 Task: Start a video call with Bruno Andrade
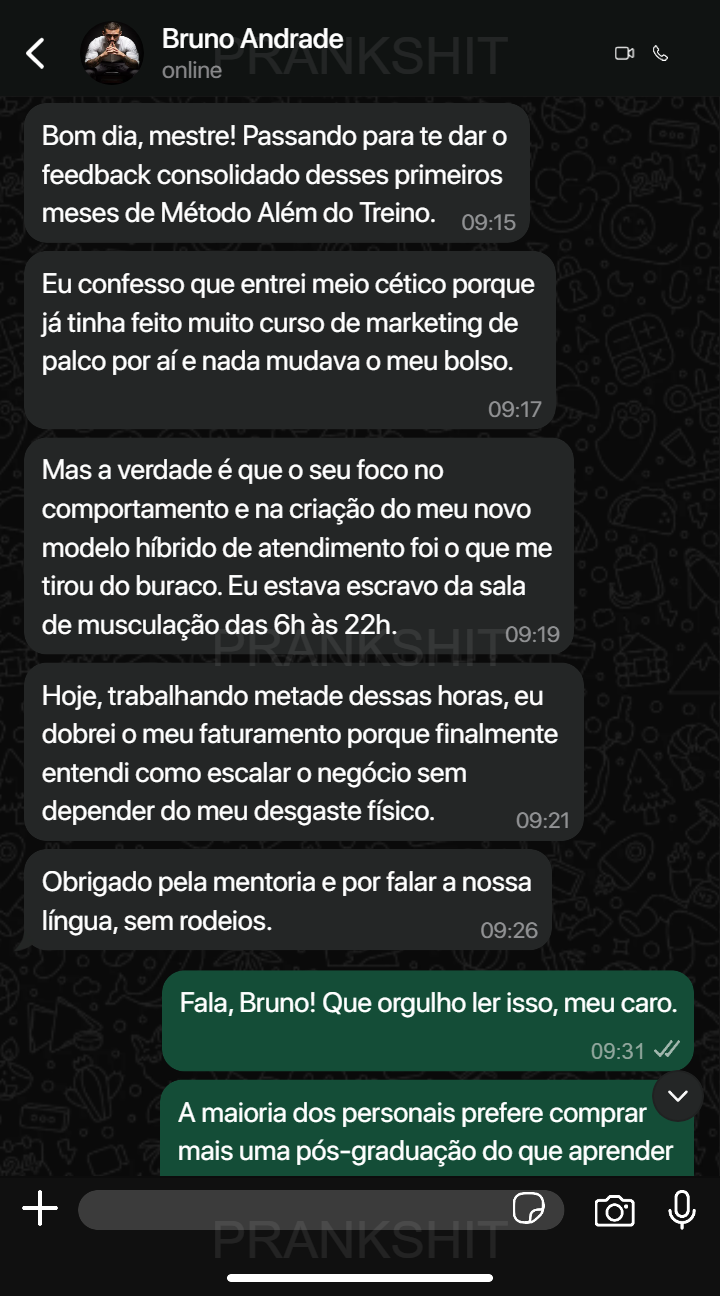pyautogui.click(x=624, y=53)
